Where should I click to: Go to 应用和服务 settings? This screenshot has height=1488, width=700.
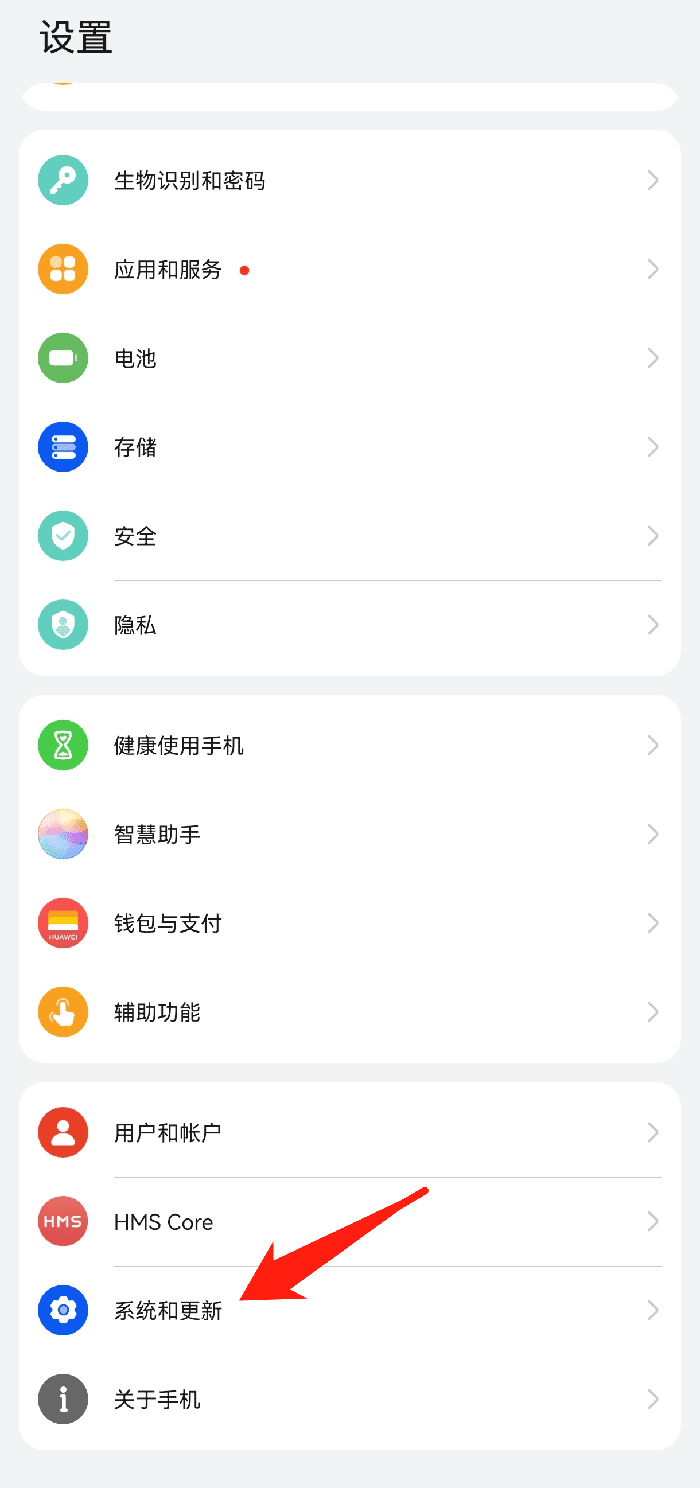168,270
